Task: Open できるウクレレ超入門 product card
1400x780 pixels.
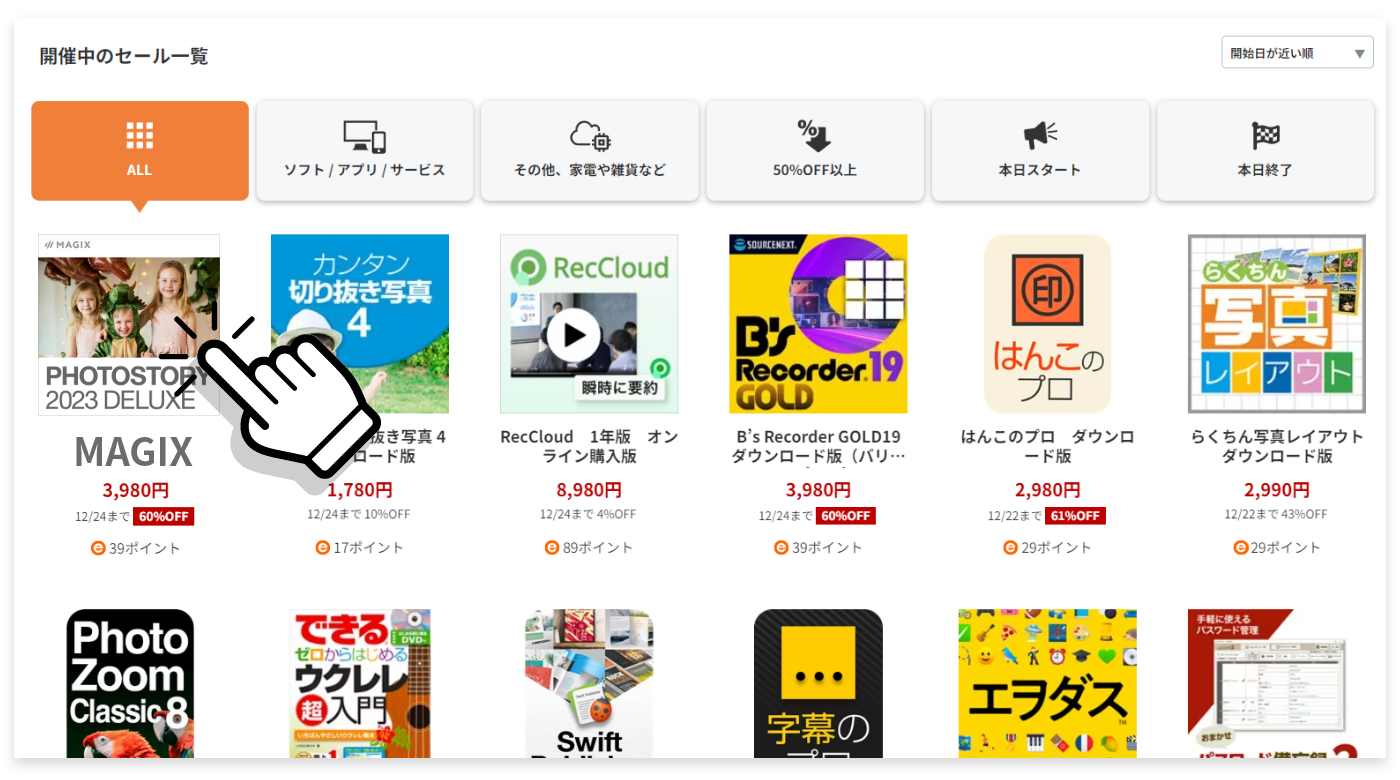Action: [x=360, y=683]
